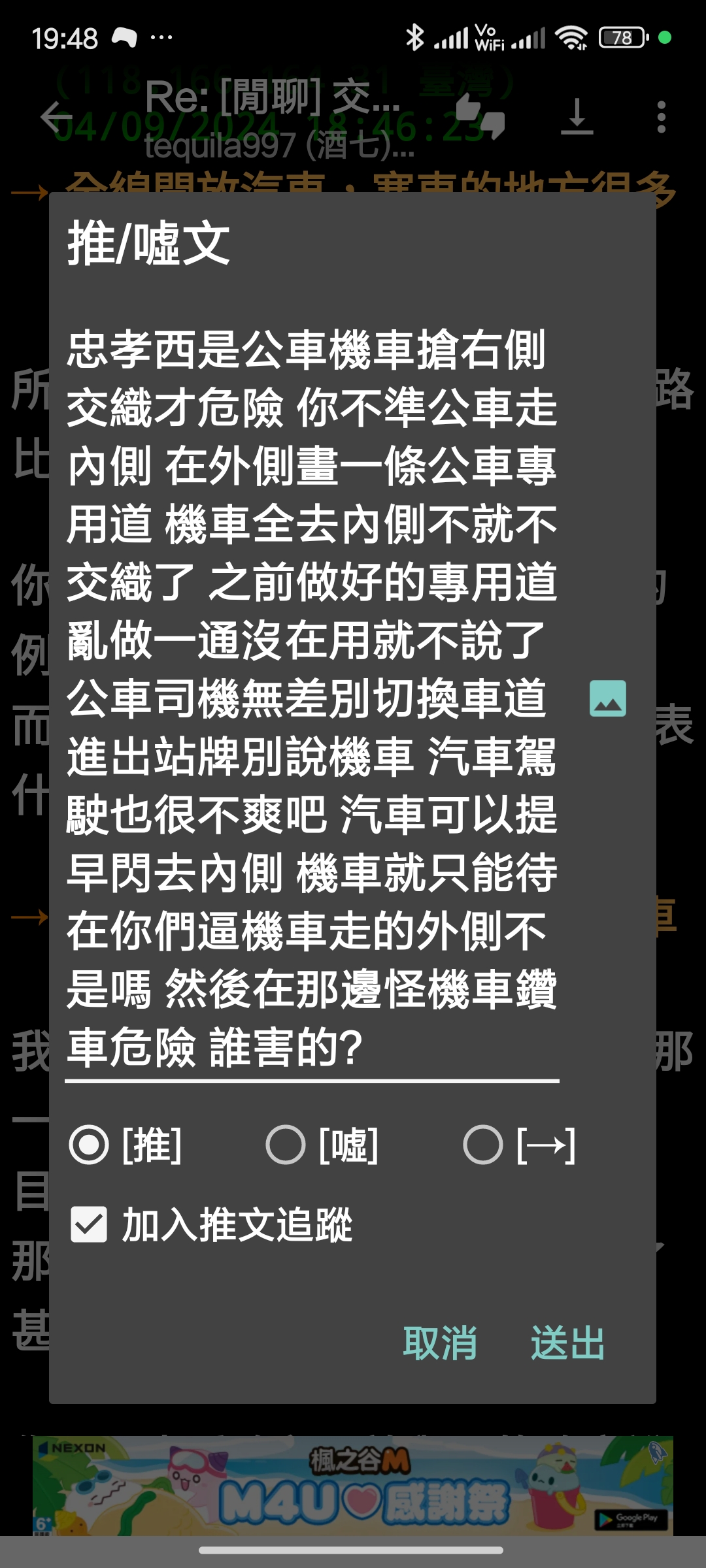Tap the comment text field
Screen dimensions: 706x1568
tap(312, 698)
